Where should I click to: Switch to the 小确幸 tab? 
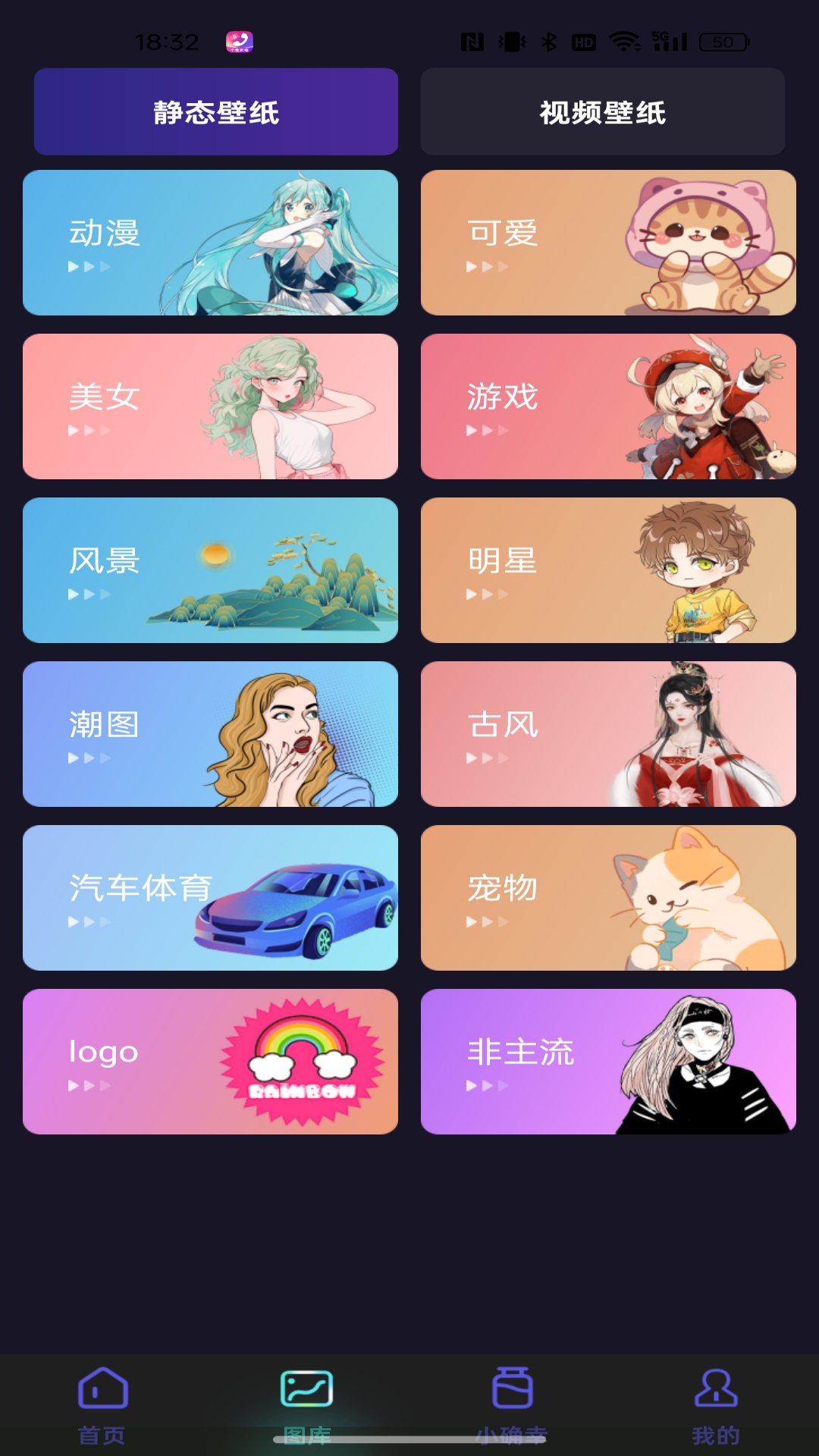pos(512,1404)
